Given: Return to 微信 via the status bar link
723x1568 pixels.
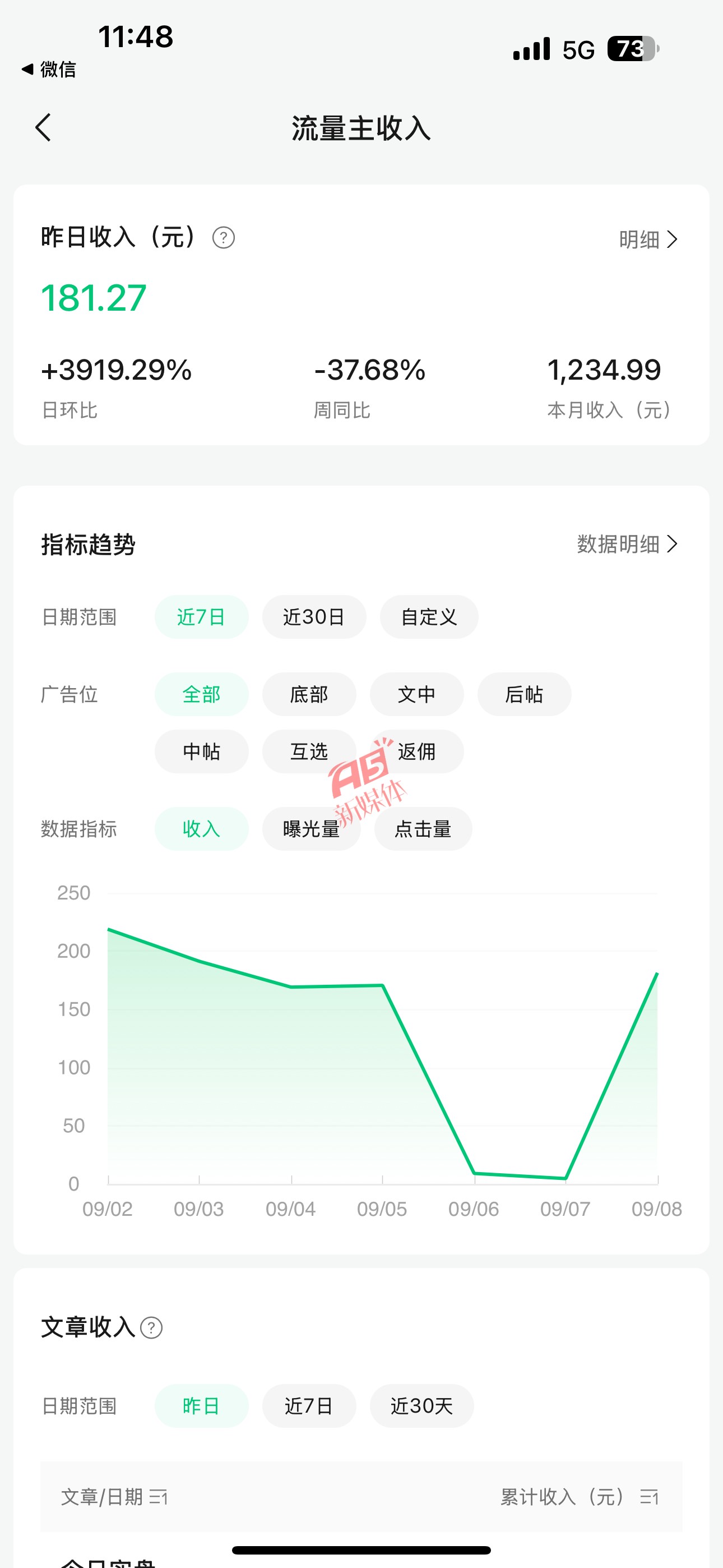Looking at the screenshot, I should 49,70.
